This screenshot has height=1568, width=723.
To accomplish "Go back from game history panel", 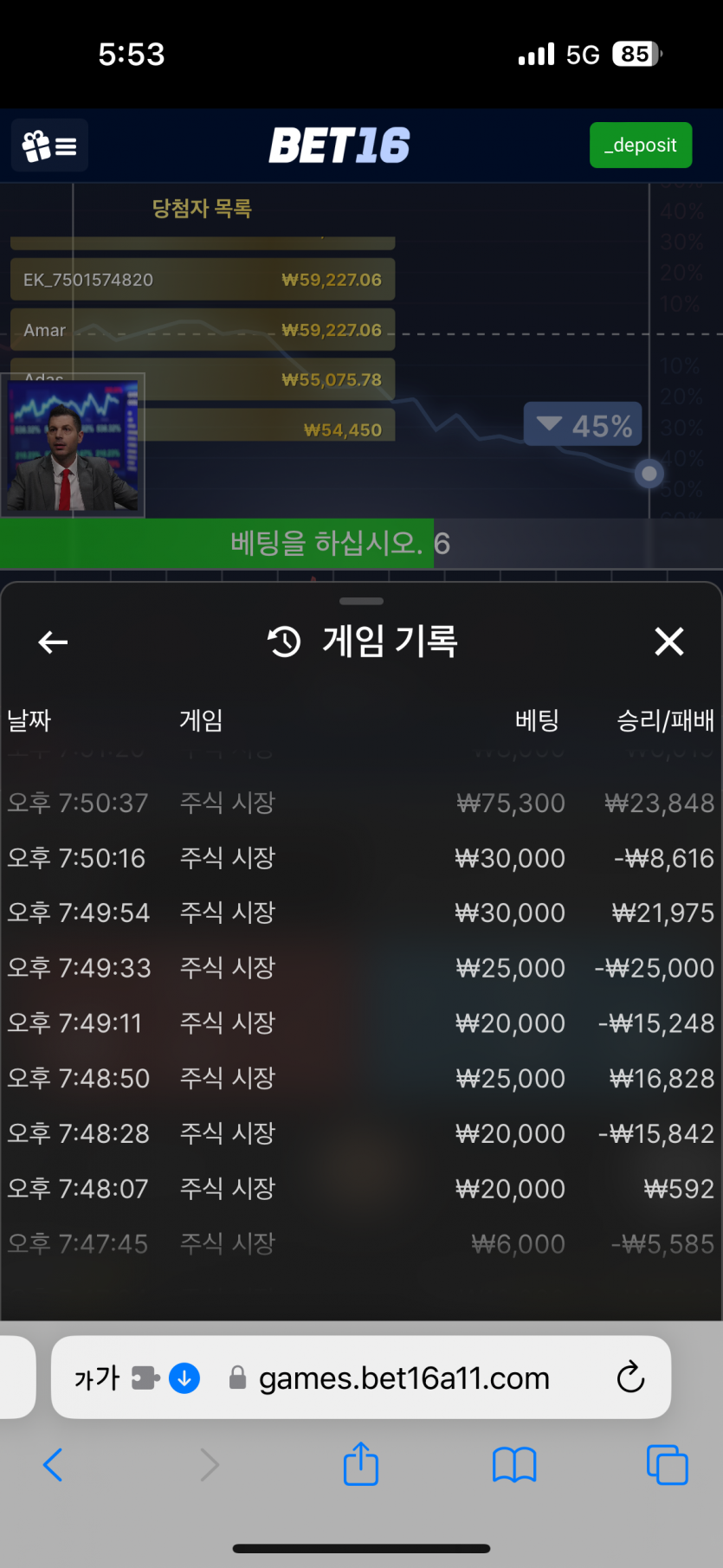I will tap(54, 642).
